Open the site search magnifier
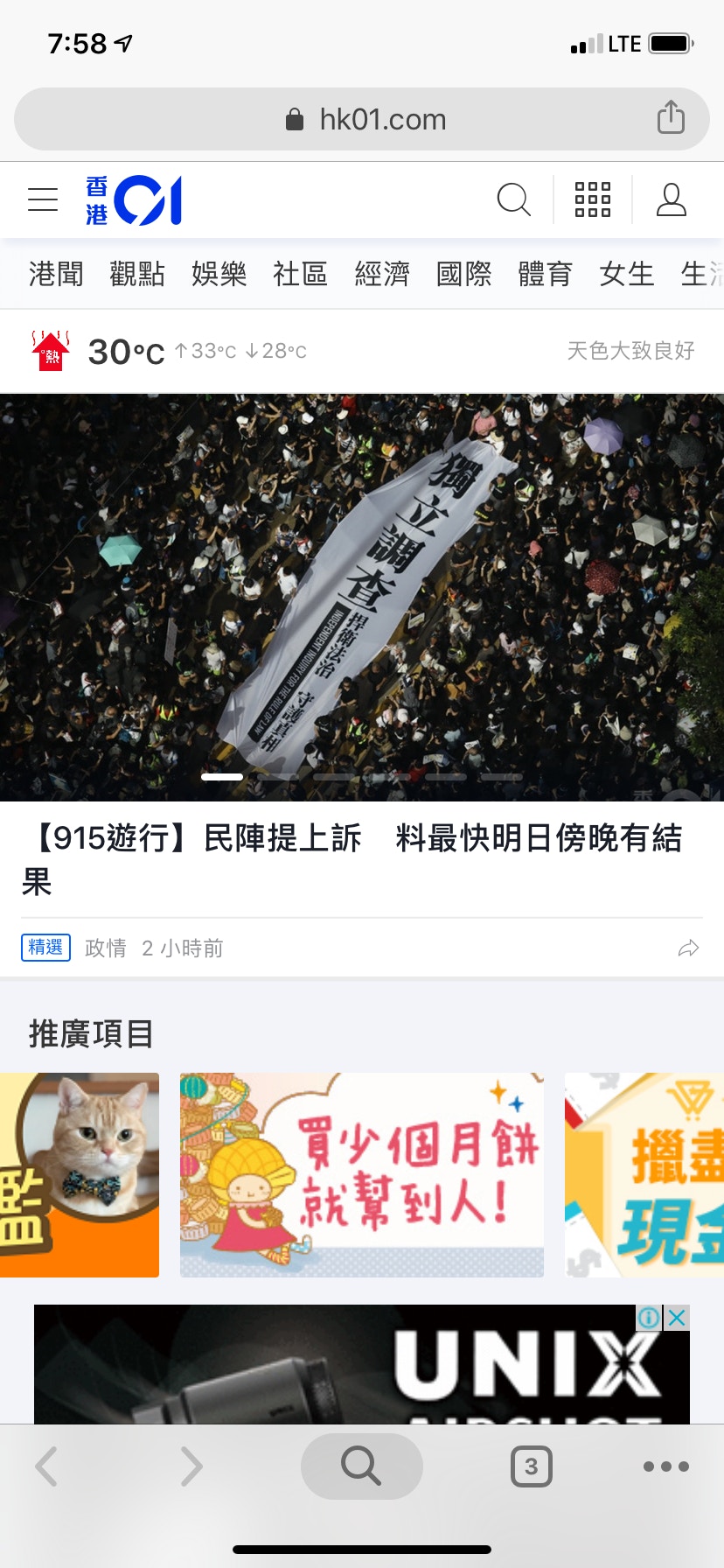The image size is (724, 1568). click(x=513, y=199)
